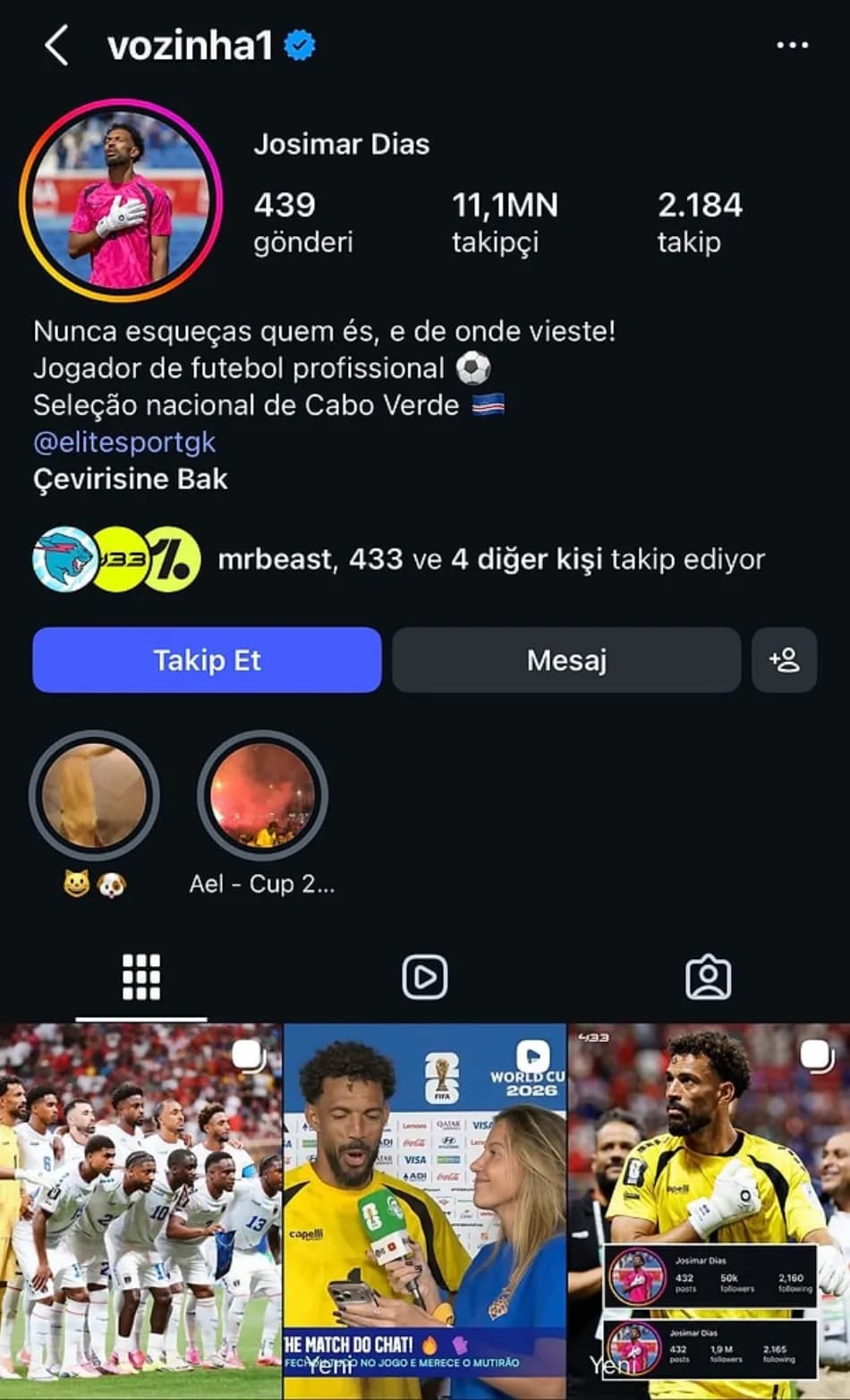
Task: Switch to the posts grid tab
Action: 141,977
